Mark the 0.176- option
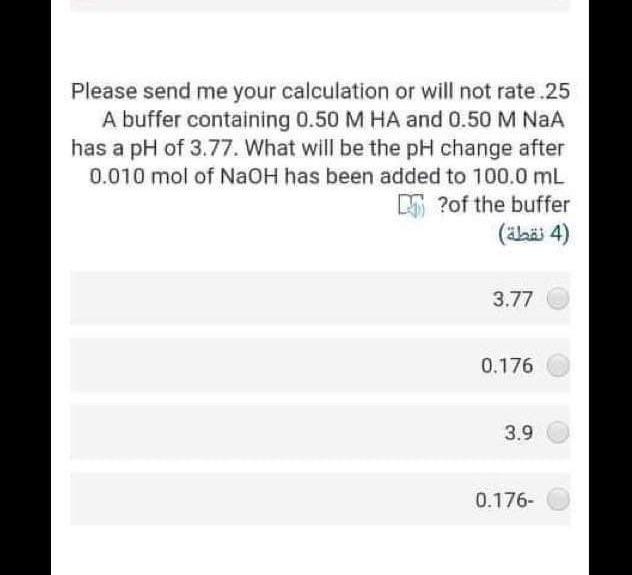632x575 pixels. (556, 499)
